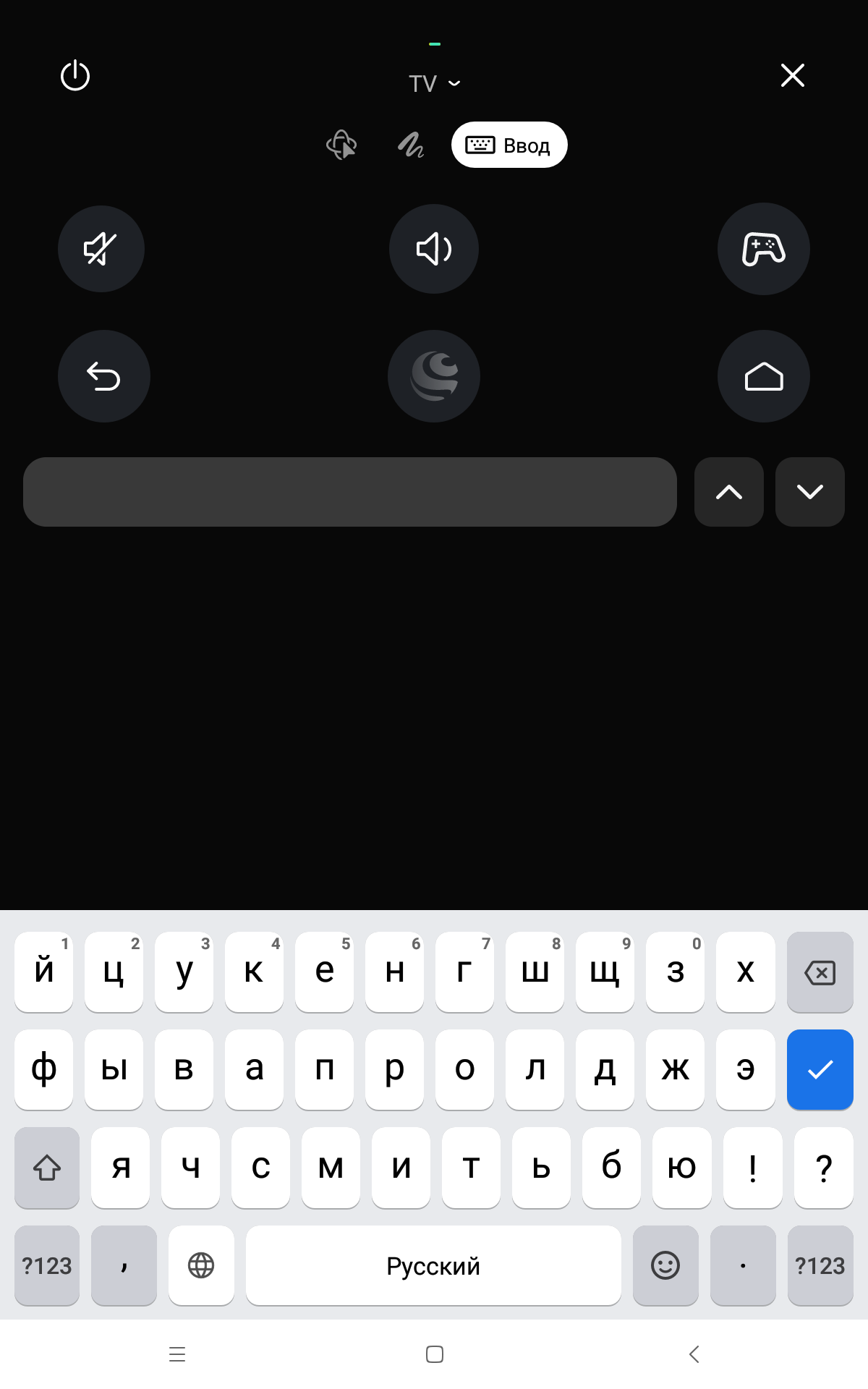This screenshot has height=1389, width=868.
Task: Close the remote control screen
Action: (793, 75)
